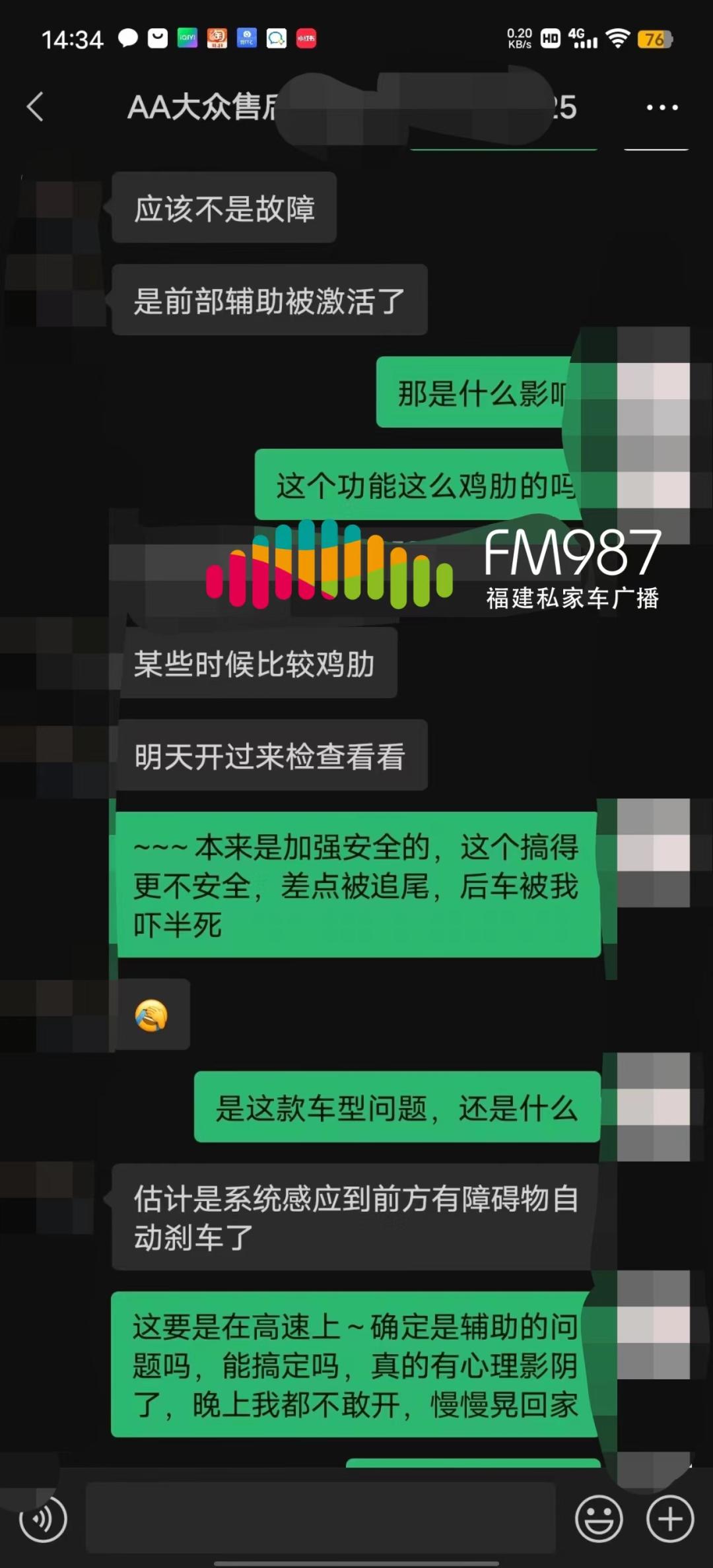The height and width of the screenshot is (1568, 713).
Task: Open the plus attachment menu
Action: (x=670, y=1519)
